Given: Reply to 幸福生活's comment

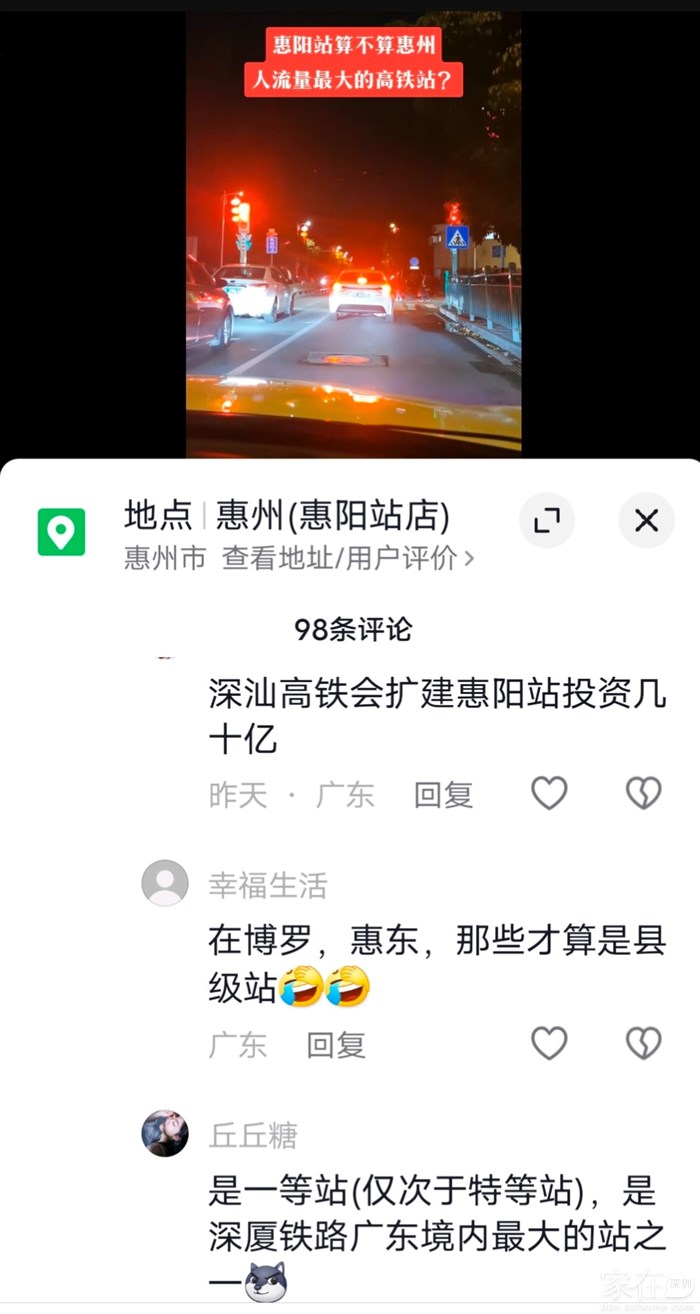Looking at the screenshot, I should click(336, 1045).
